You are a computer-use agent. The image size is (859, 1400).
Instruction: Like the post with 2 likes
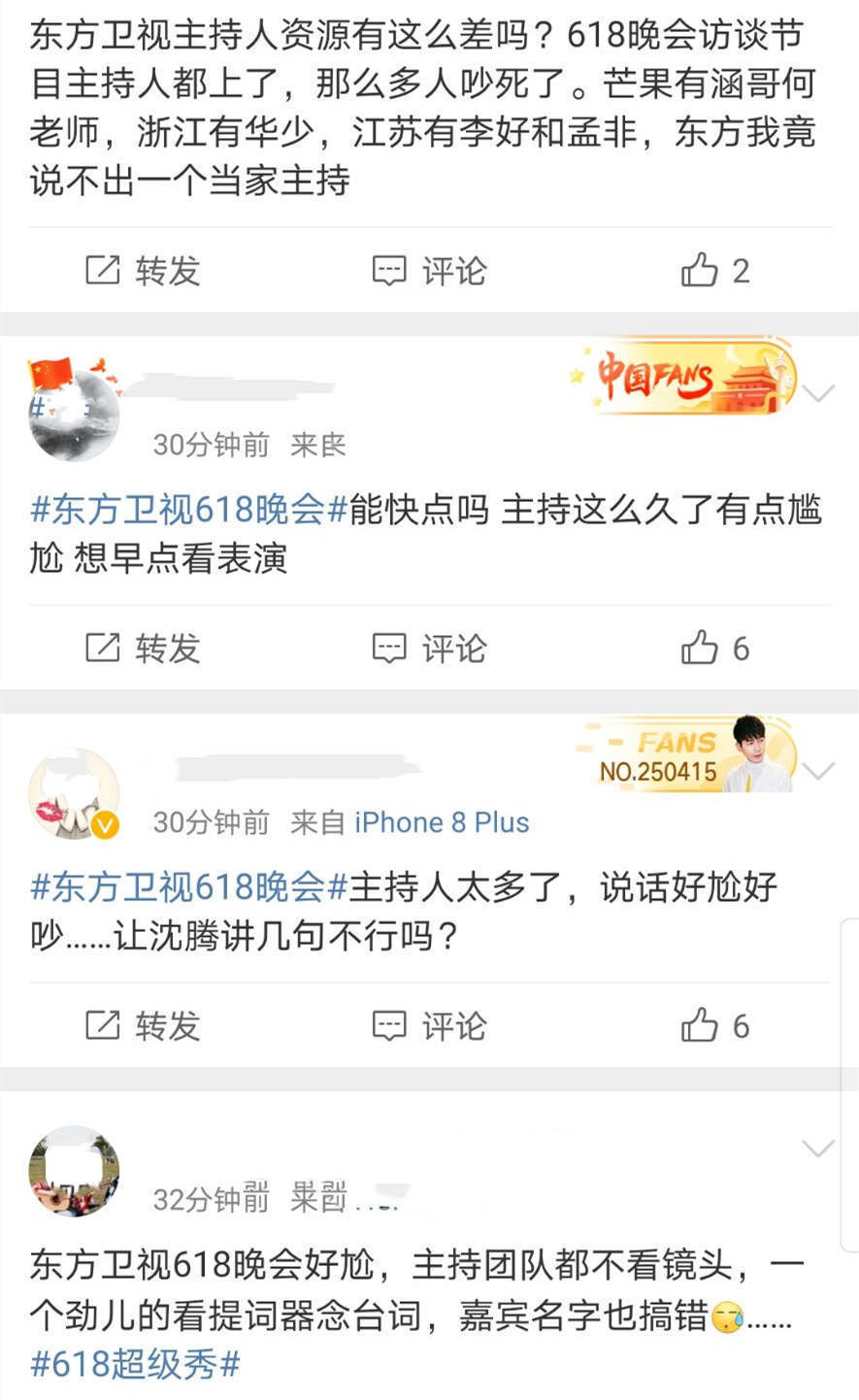(x=714, y=271)
